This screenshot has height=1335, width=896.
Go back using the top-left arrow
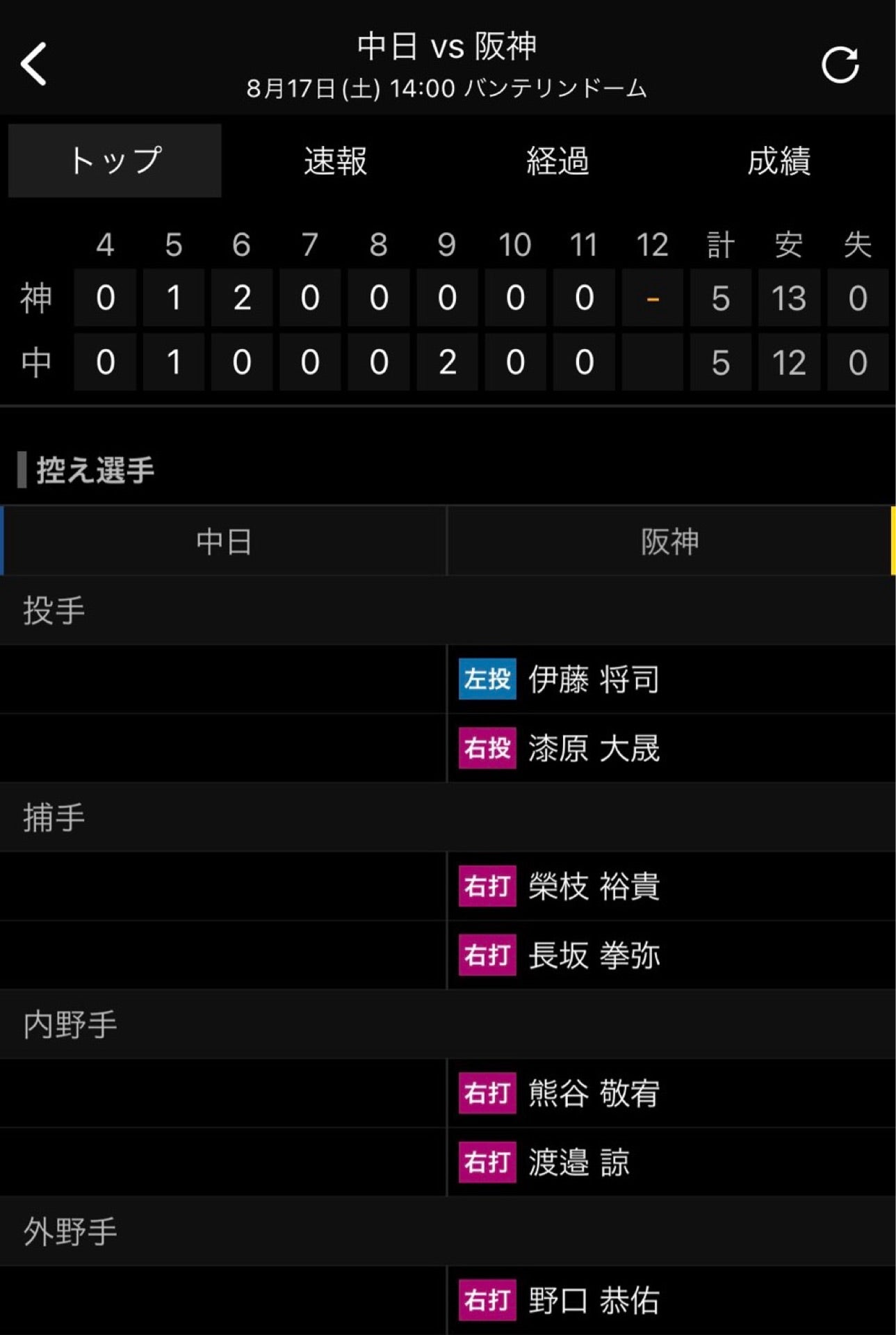(34, 64)
